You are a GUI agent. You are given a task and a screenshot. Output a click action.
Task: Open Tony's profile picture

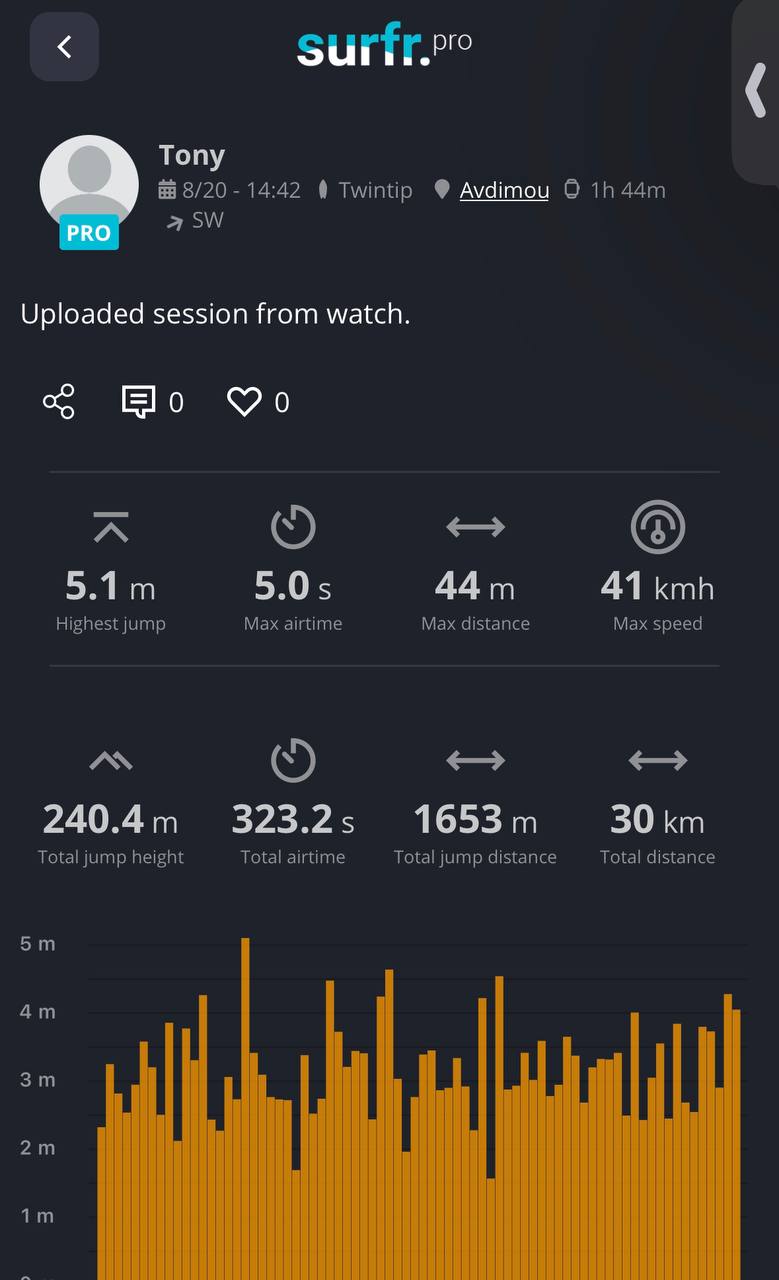[x=89, y=184]
